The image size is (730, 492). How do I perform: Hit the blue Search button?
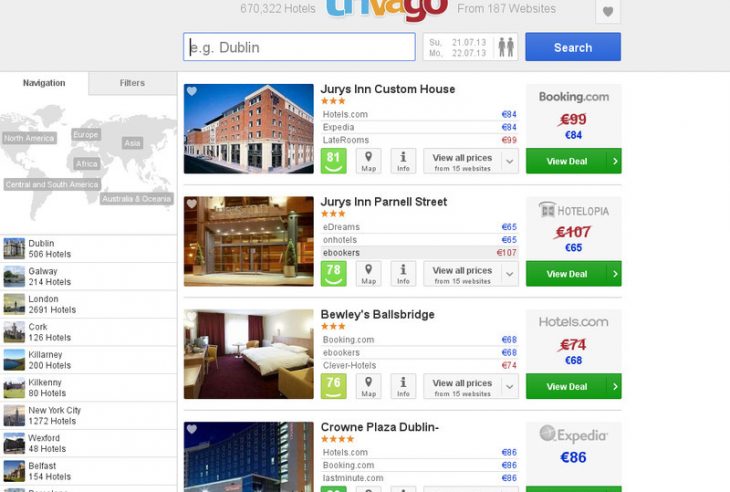[572, 47]
